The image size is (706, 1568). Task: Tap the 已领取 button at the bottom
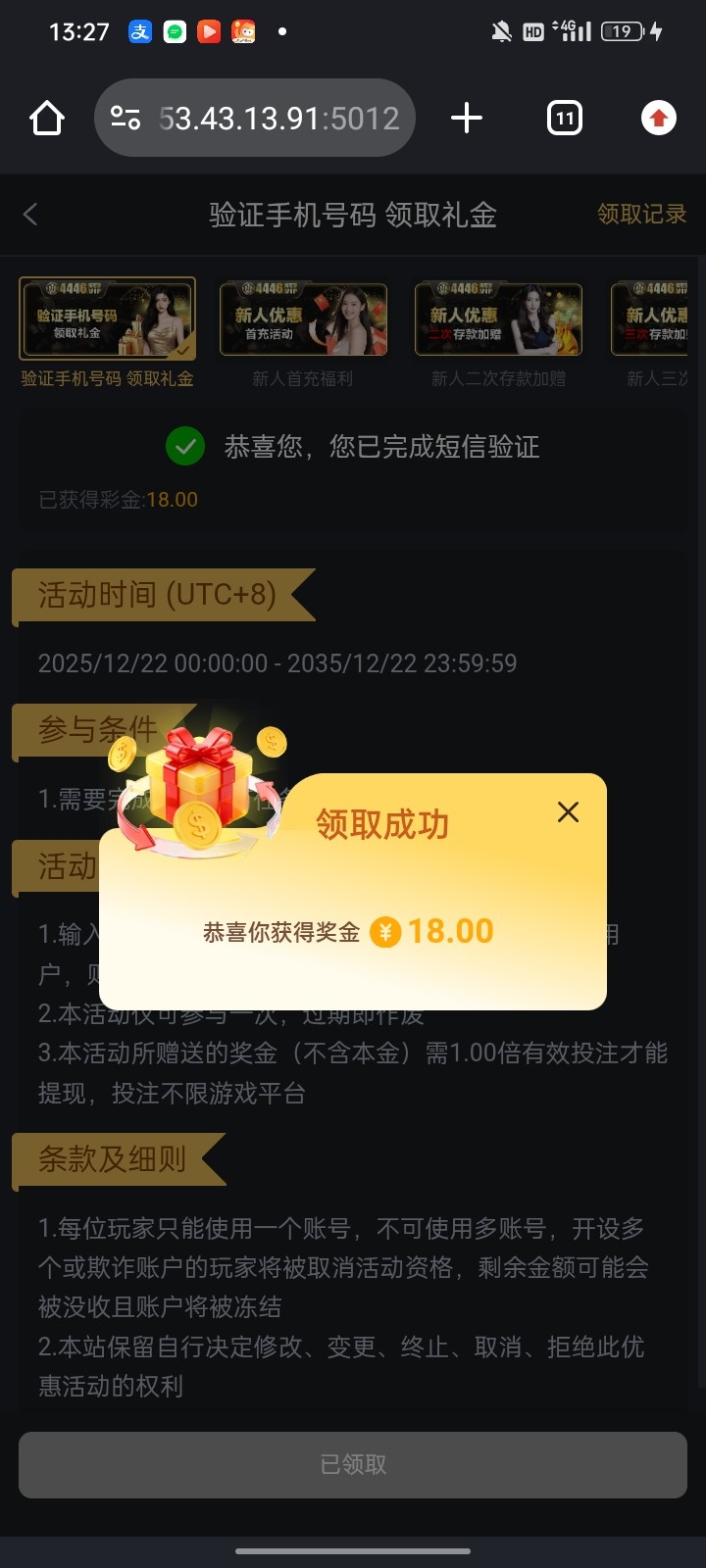coord(353,1464)
